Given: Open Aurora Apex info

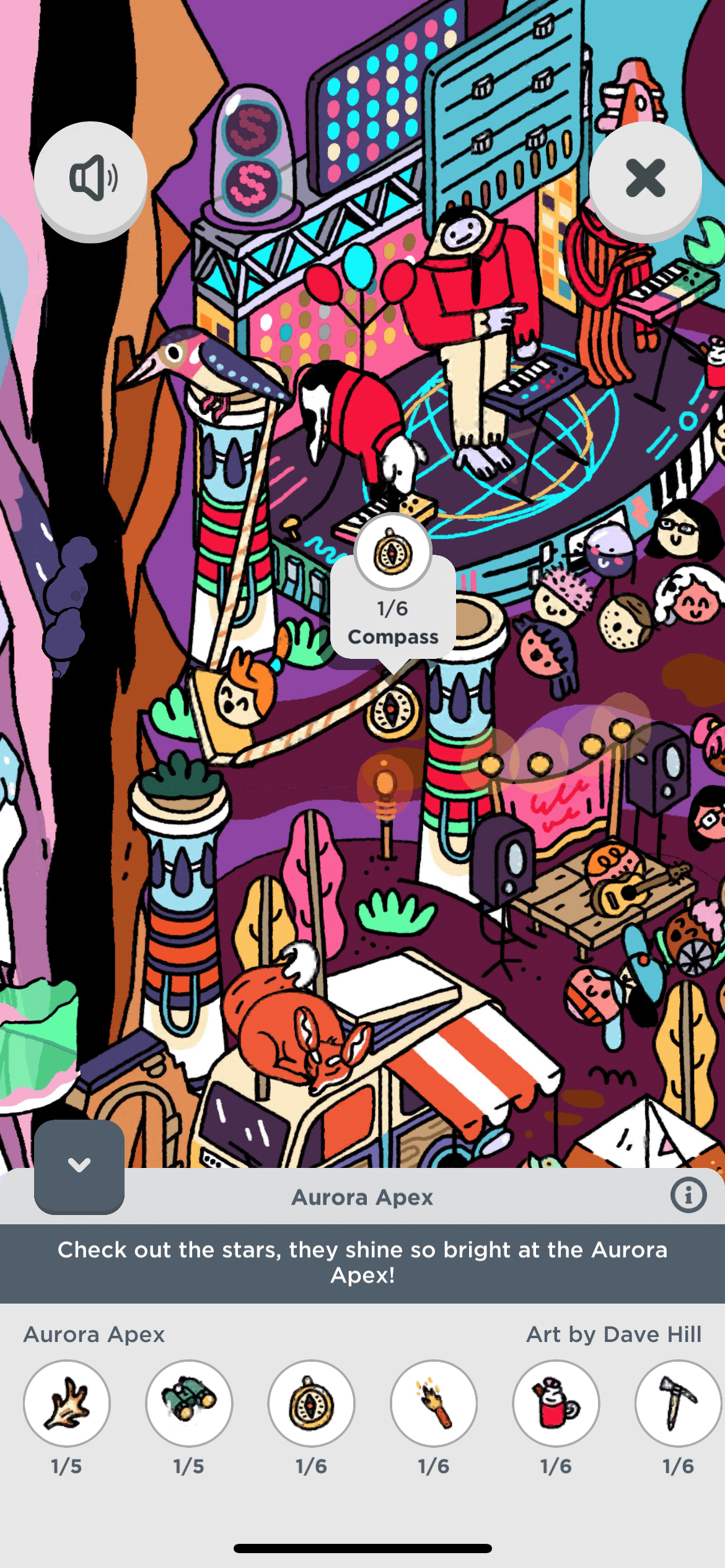Looking at the screenshot, I should pos(688,1195).
